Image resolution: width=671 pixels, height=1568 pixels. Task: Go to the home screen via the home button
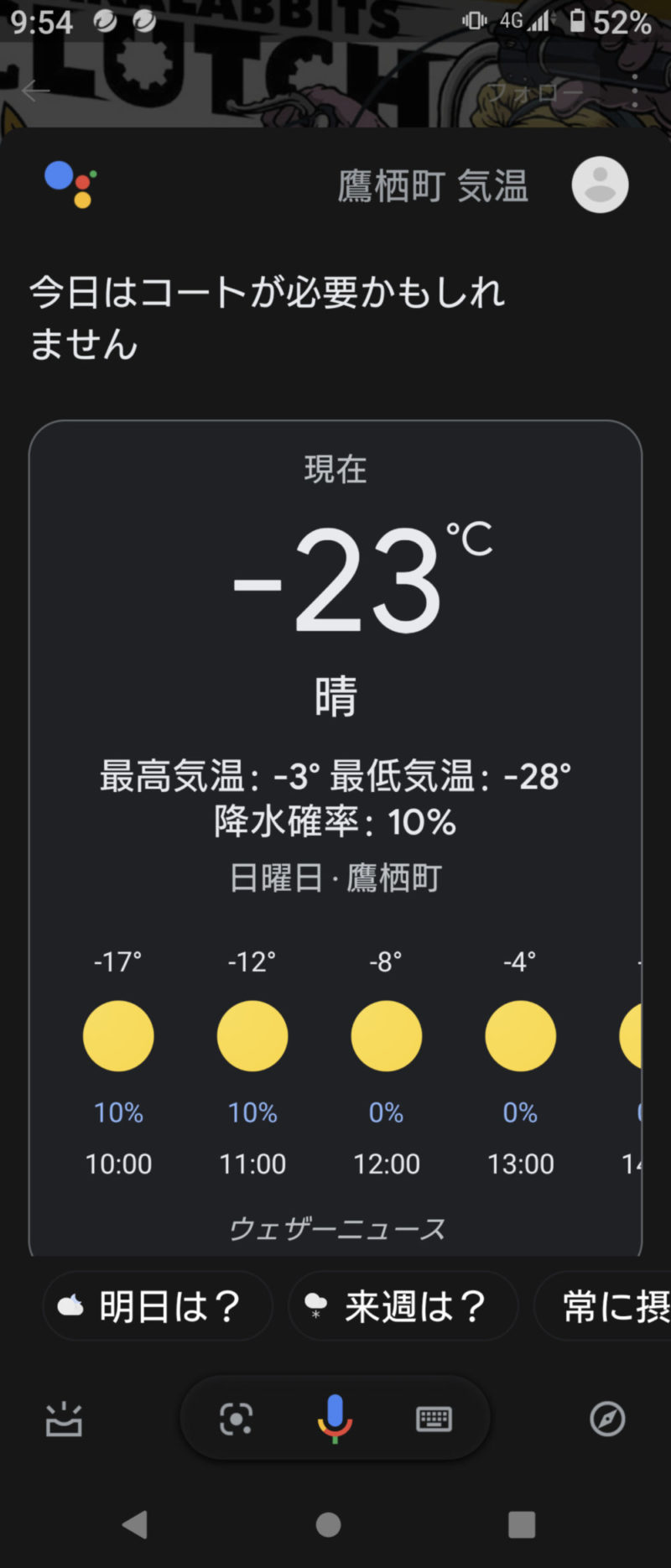(328, 1524)
